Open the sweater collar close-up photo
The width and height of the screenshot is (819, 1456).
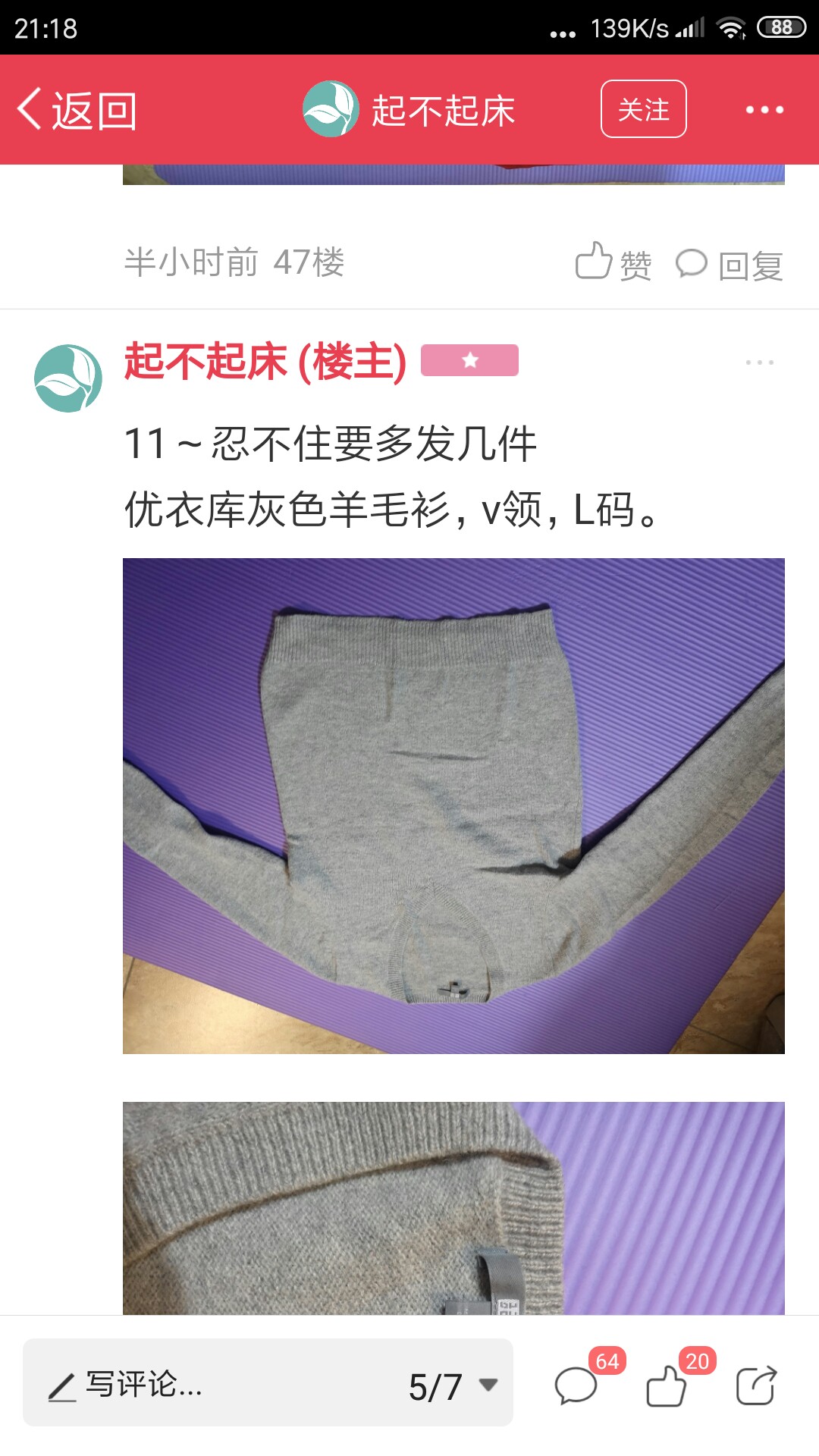click(453, 1208)
